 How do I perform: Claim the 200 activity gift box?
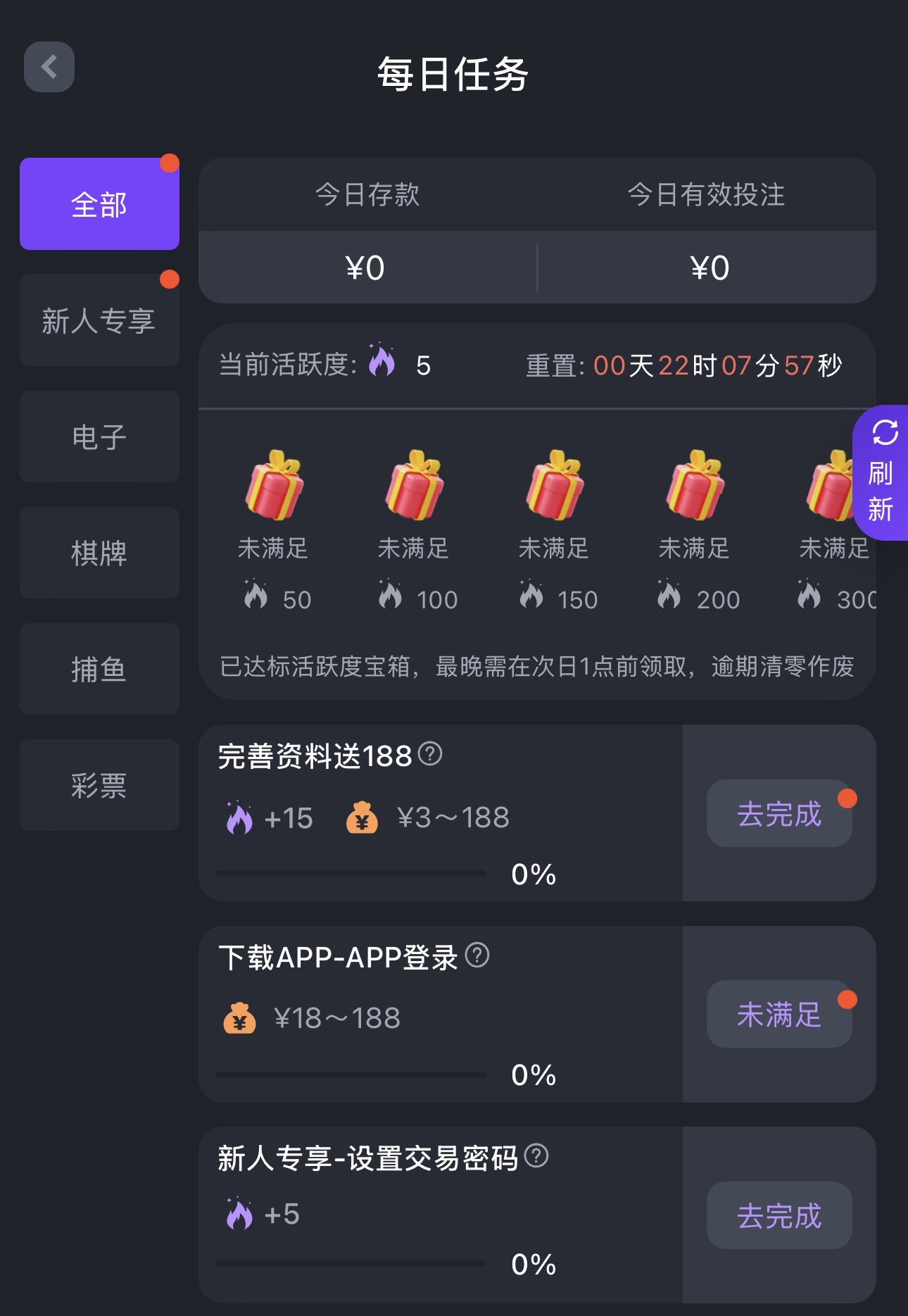[x=695, y=486]
